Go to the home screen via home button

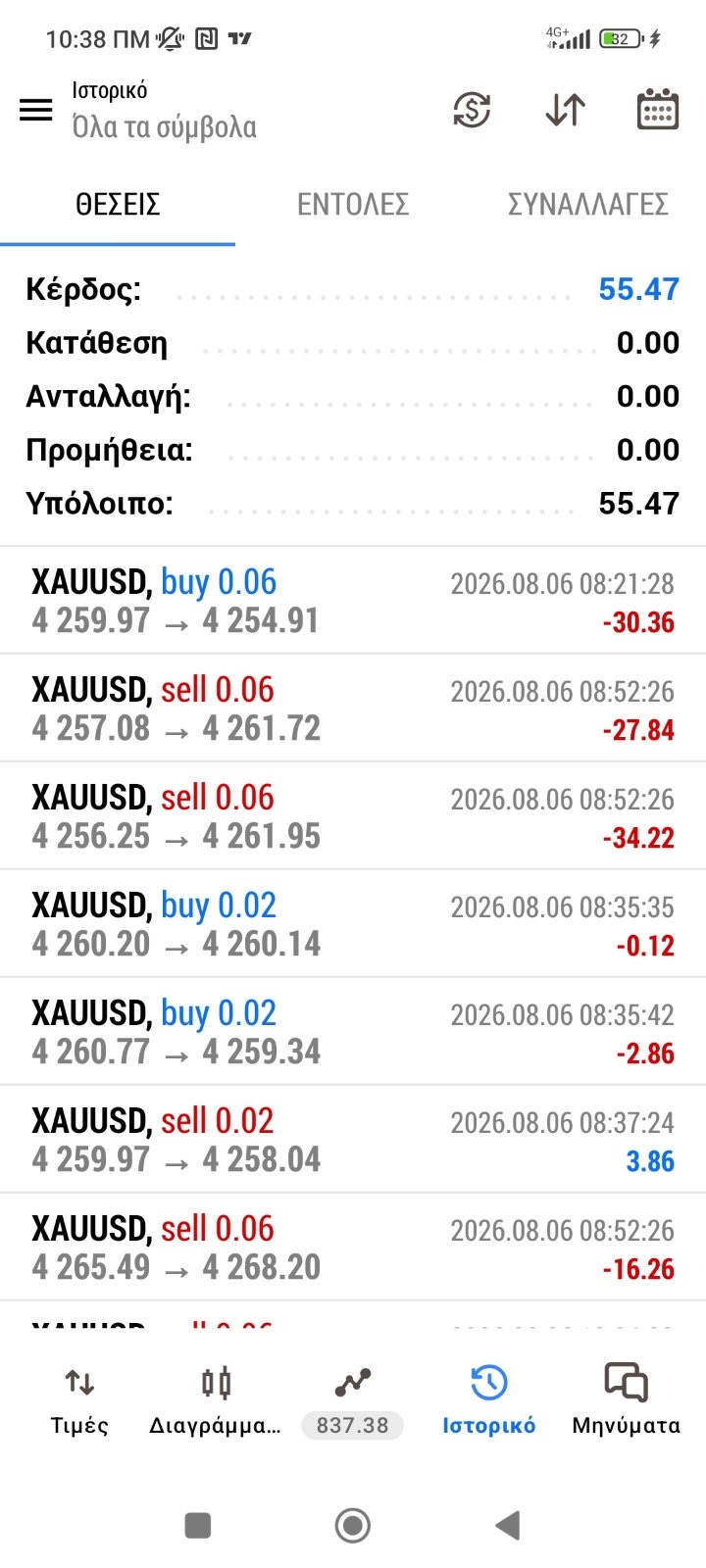pyautogui.click(x=353, y=1526)
